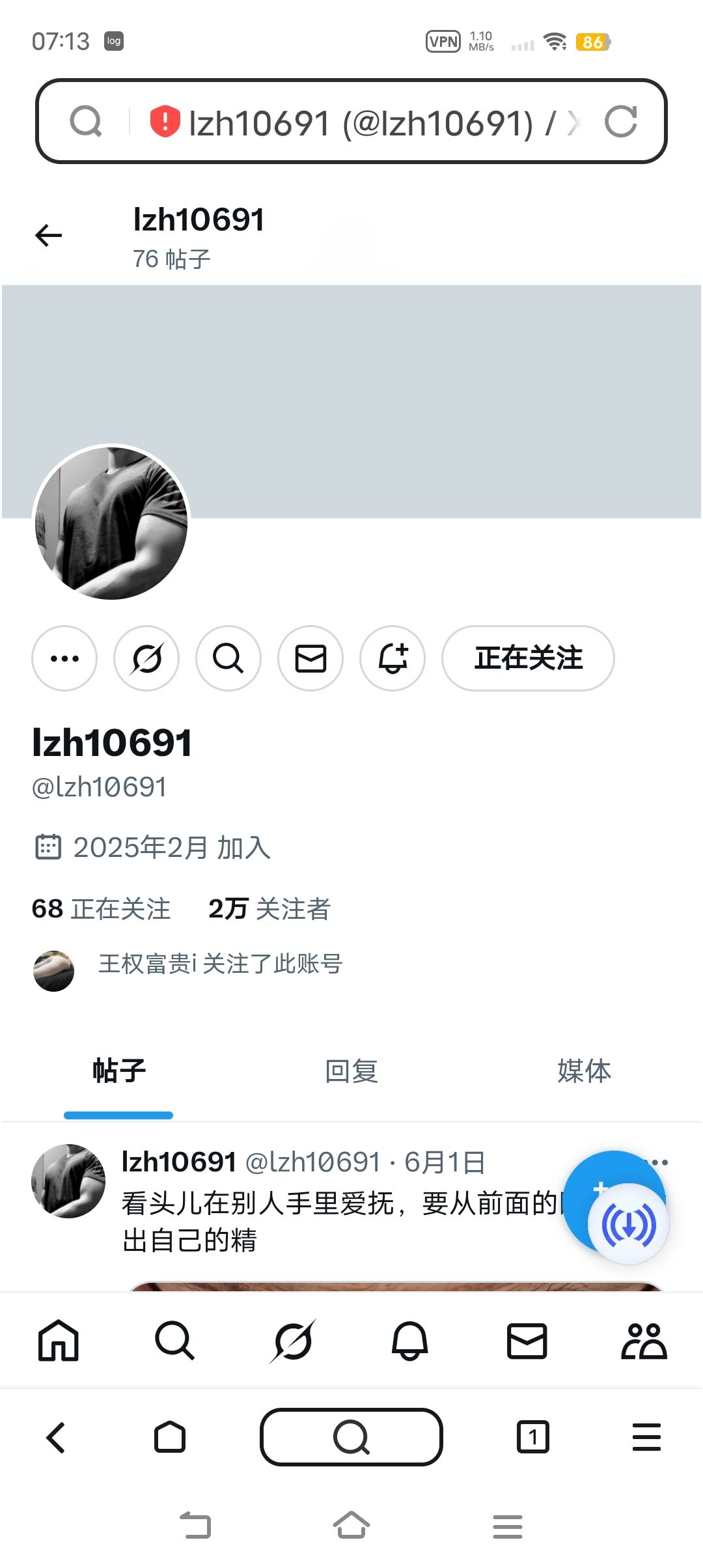Tap the floating download button
The image size is (703, 1568).
(628, 1224)
